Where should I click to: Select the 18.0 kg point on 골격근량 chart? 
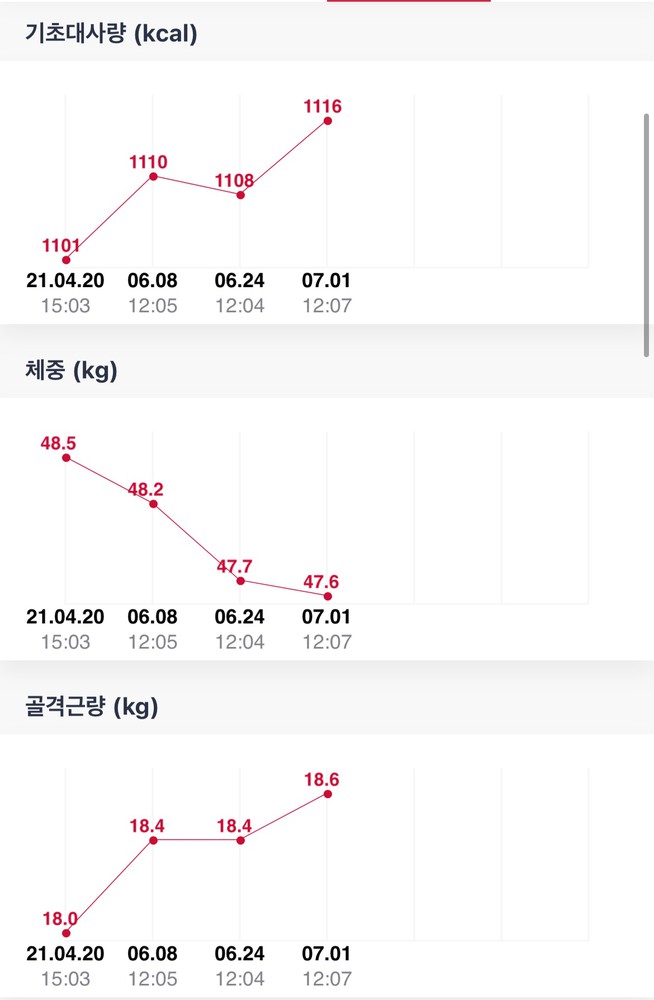click(66, 933)
